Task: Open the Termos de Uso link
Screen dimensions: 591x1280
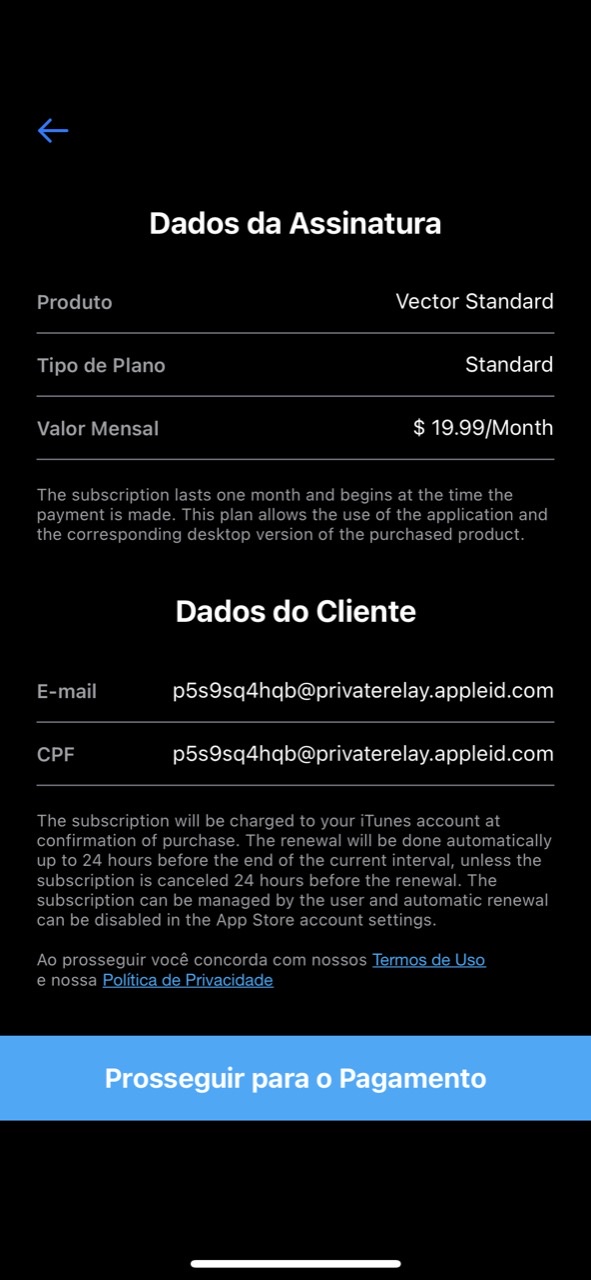Action: (429, 960)
